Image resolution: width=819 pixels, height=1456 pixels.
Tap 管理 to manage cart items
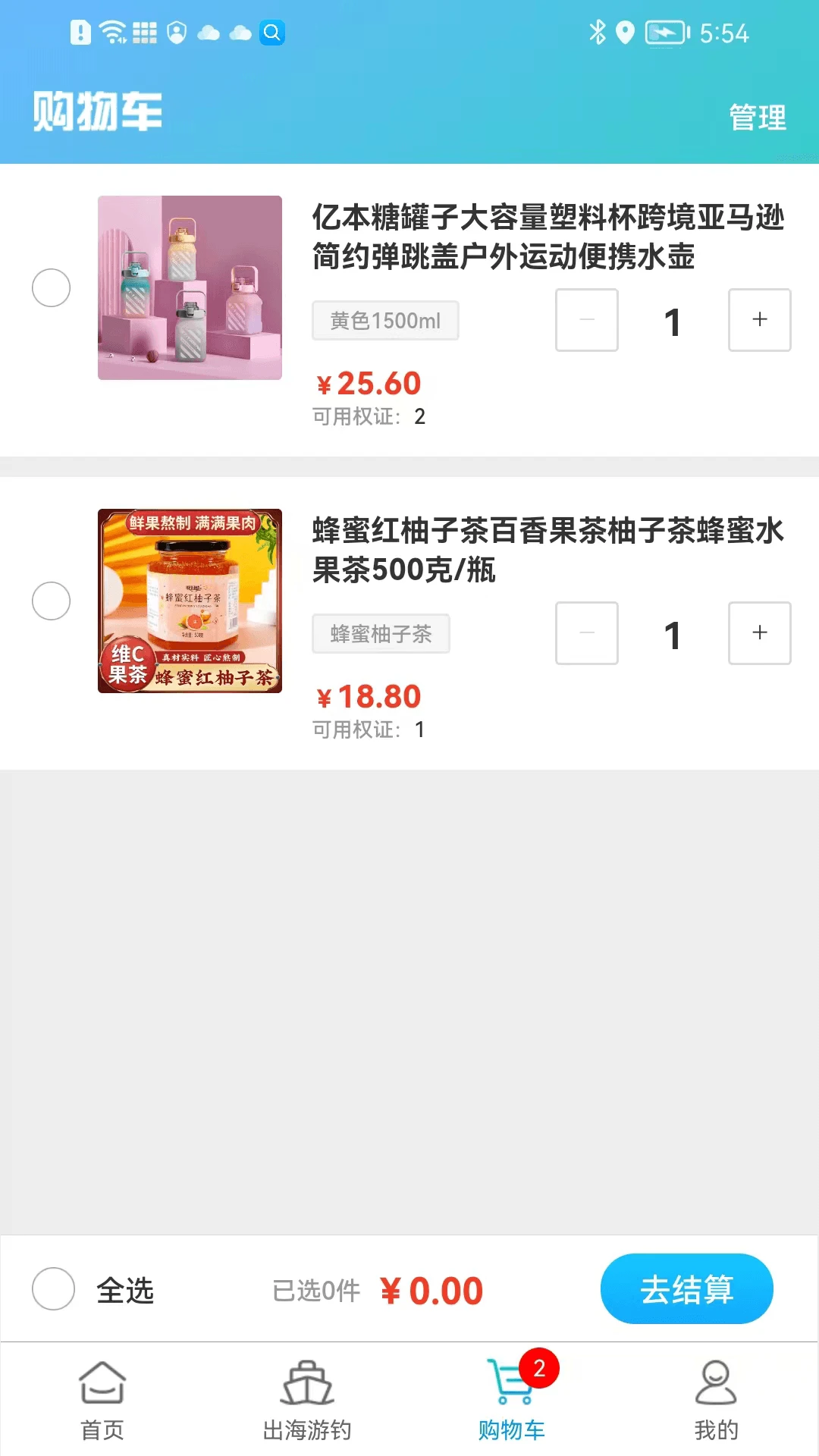click(x=757, y=118)
